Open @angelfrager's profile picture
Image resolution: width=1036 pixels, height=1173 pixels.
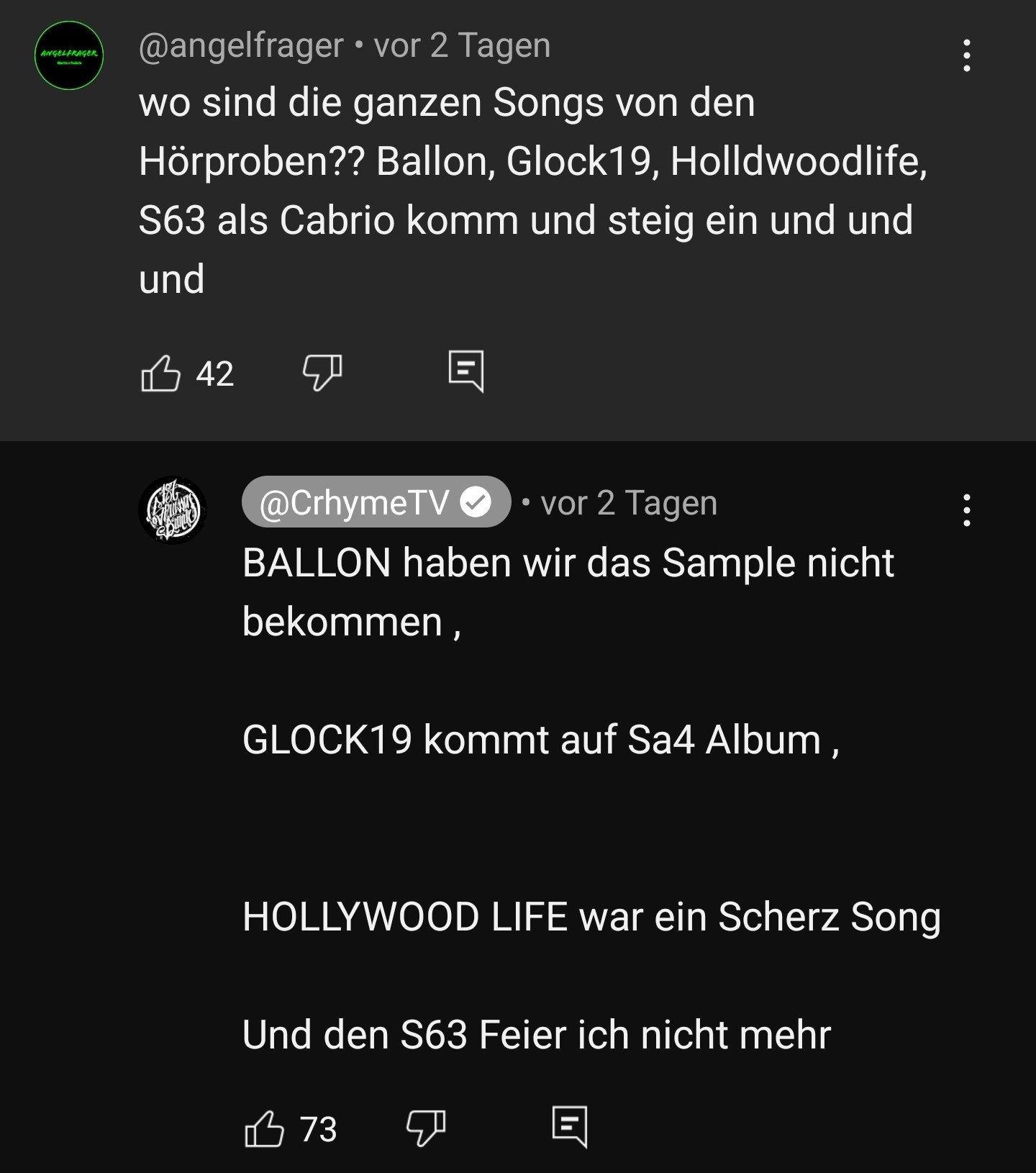(68, 54)
